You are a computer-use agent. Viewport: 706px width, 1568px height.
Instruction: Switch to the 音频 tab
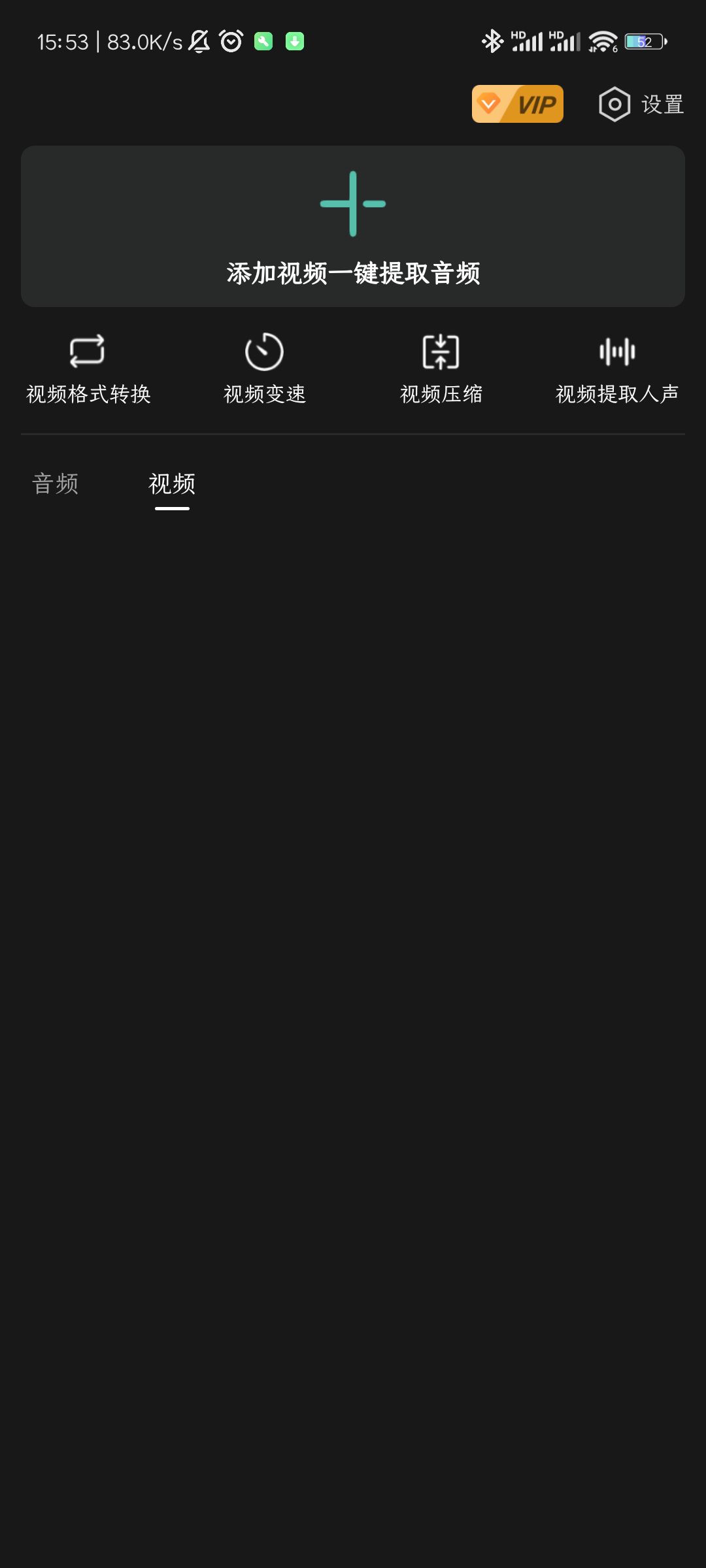56,484
